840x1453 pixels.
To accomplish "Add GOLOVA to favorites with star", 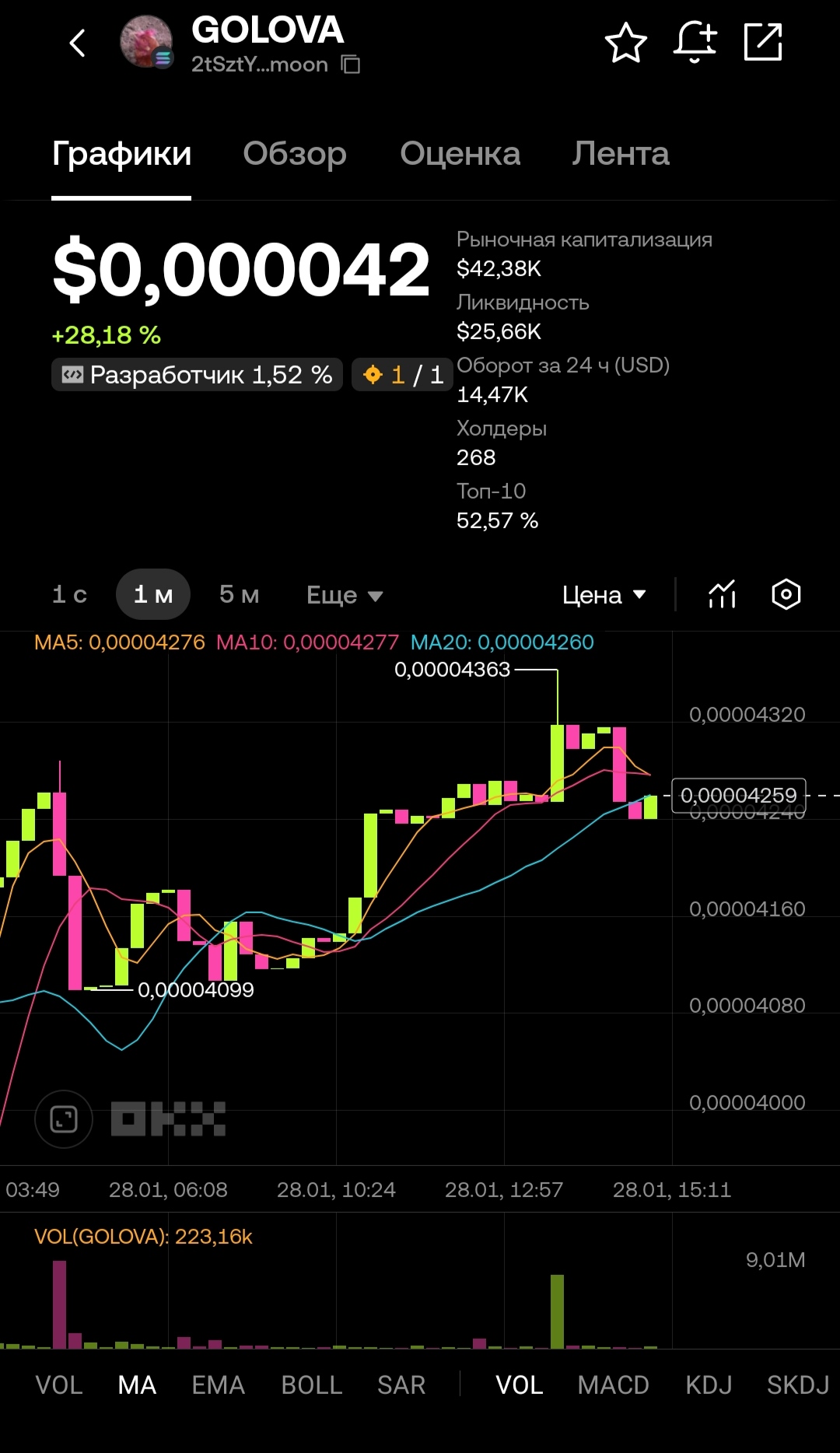I will [625, 43].
